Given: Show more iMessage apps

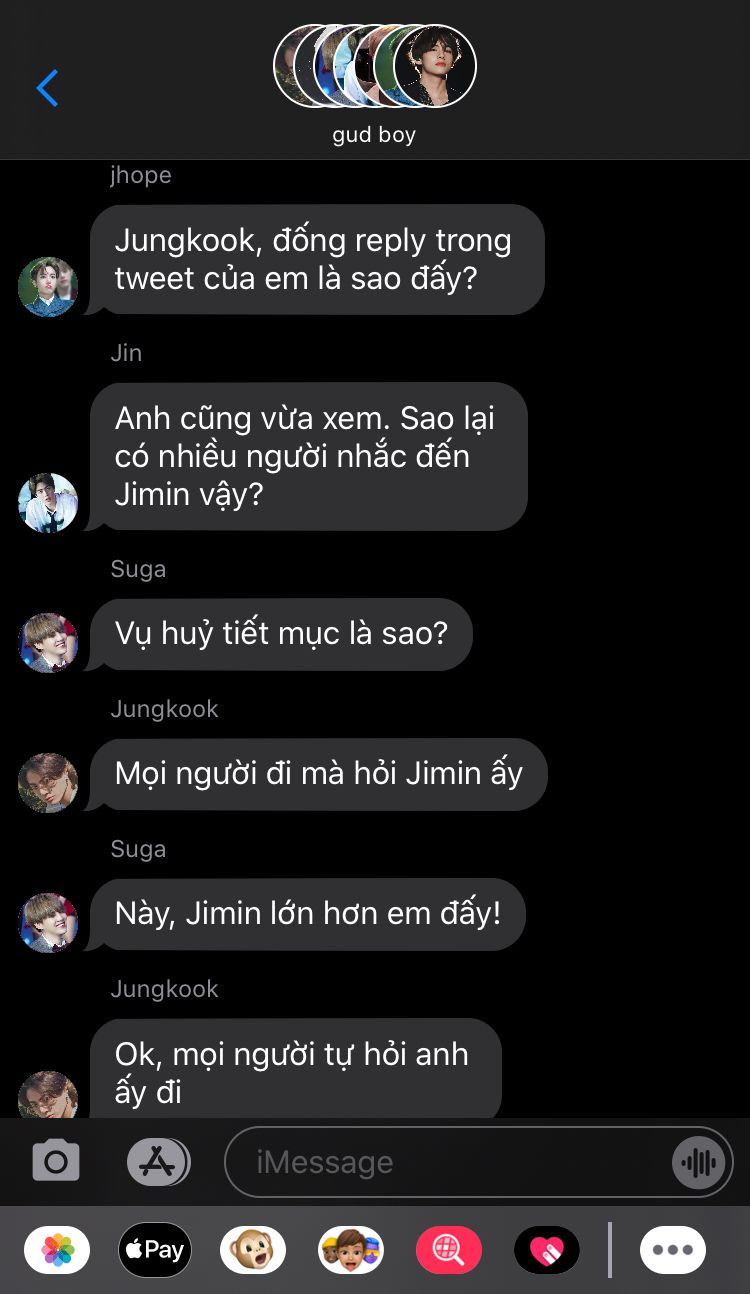Looking at the screenshot, I should [x=673, y=1250].
